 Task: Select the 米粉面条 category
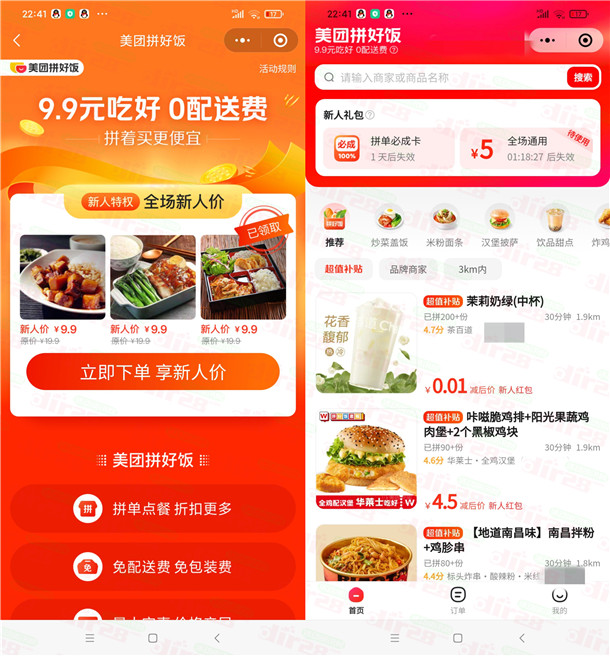[x=445, y=226]
